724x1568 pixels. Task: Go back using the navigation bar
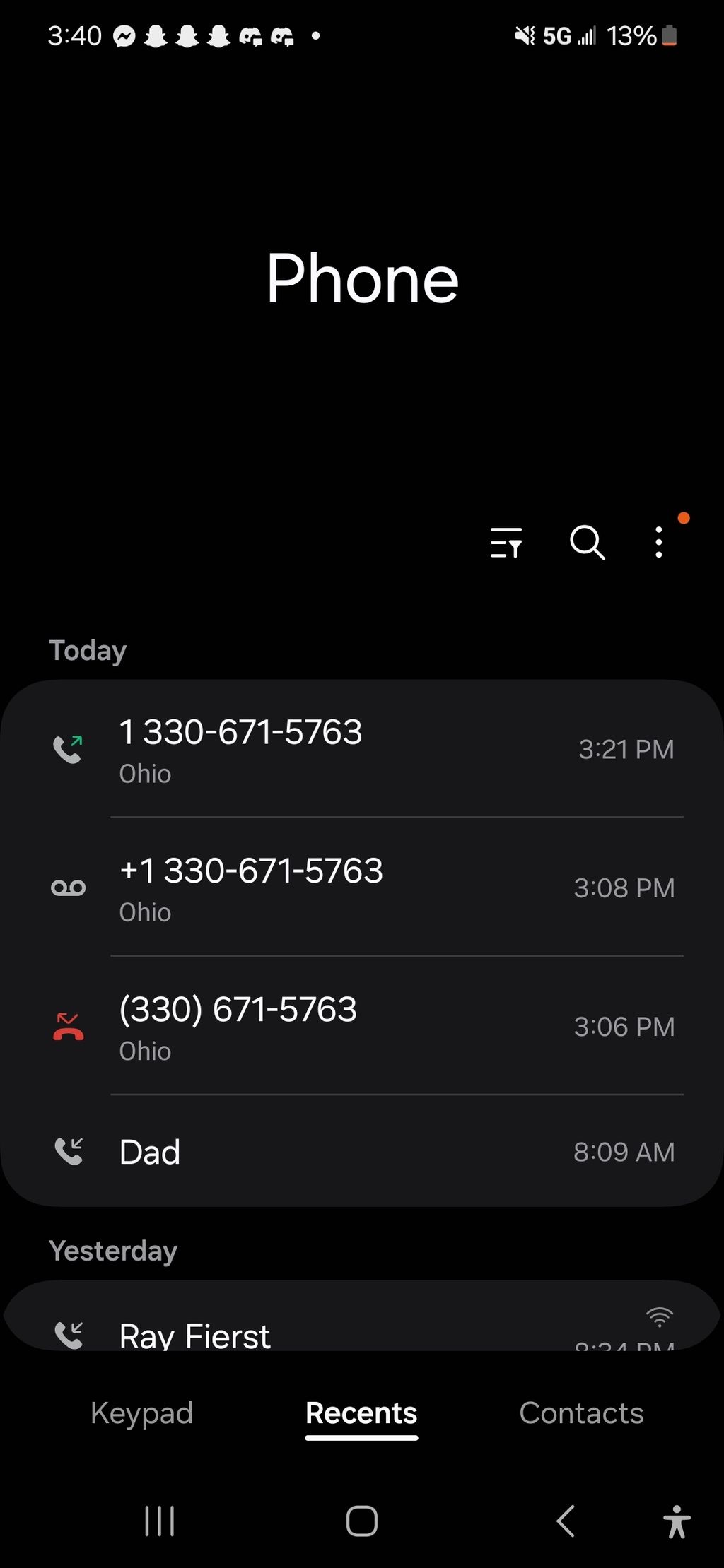(565, 1521)
